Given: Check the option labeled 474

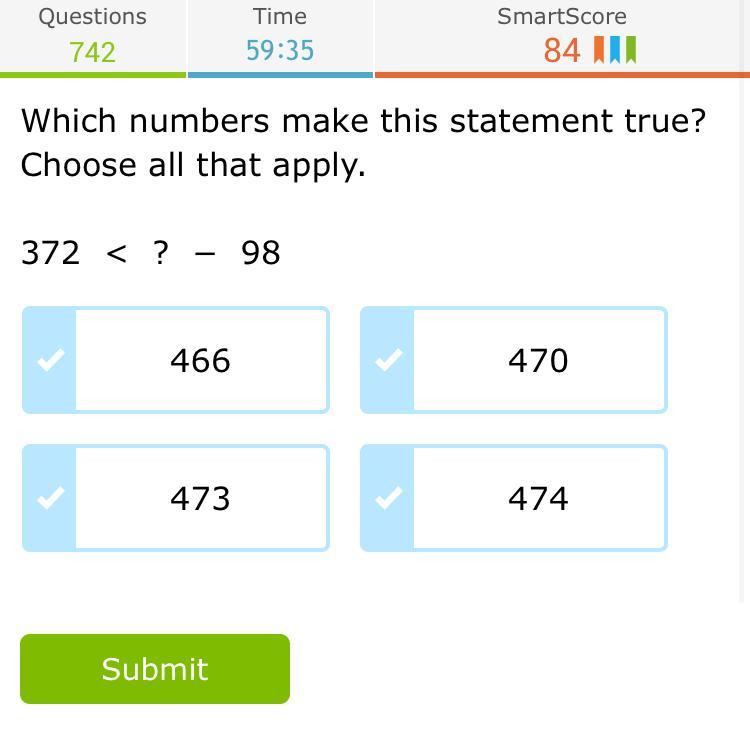Looking at the screenshot, I should (x=514, y=498).
